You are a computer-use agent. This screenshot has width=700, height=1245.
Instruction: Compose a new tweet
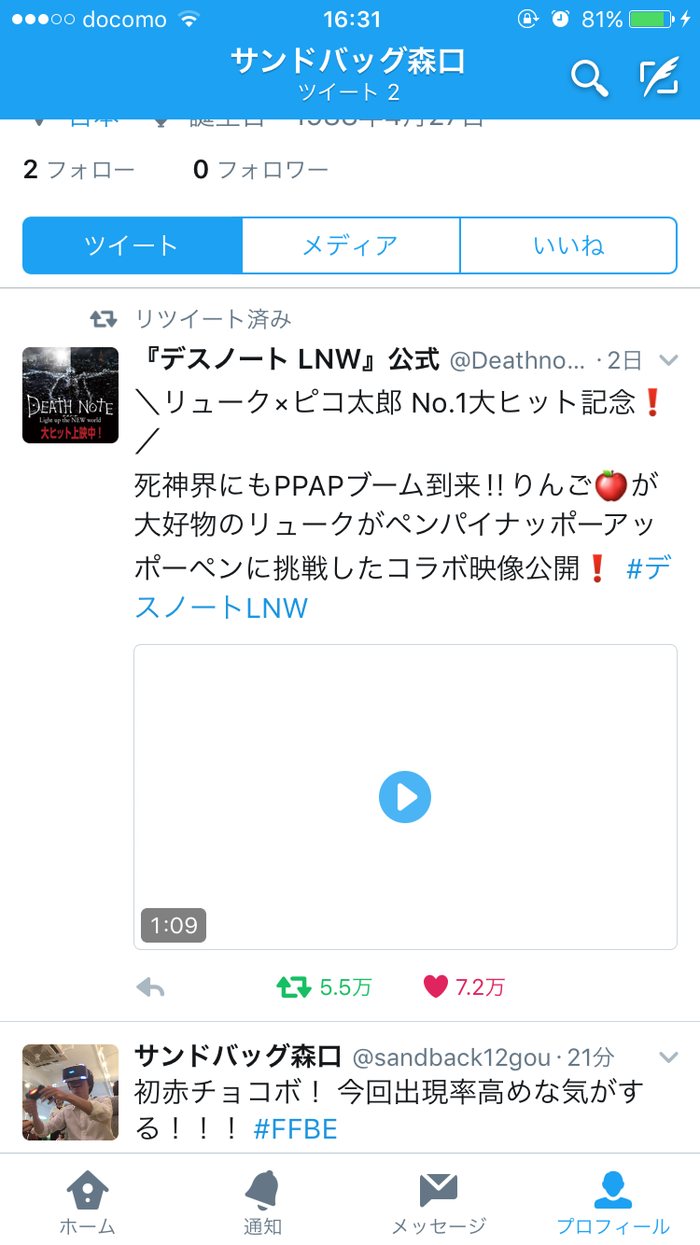click(659, 78)
